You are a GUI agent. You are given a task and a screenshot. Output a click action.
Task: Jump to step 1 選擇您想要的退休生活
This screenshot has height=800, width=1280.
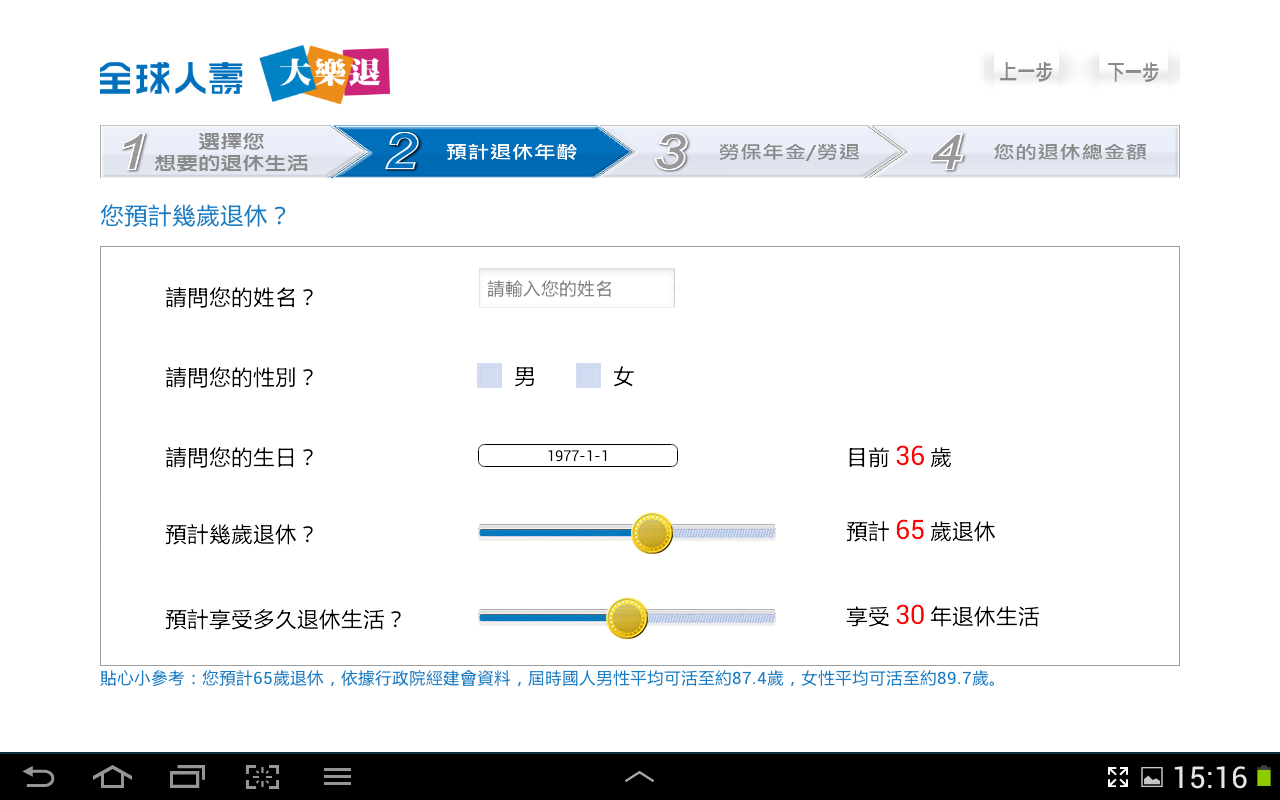pyautogui.click(x=215, y=152)
